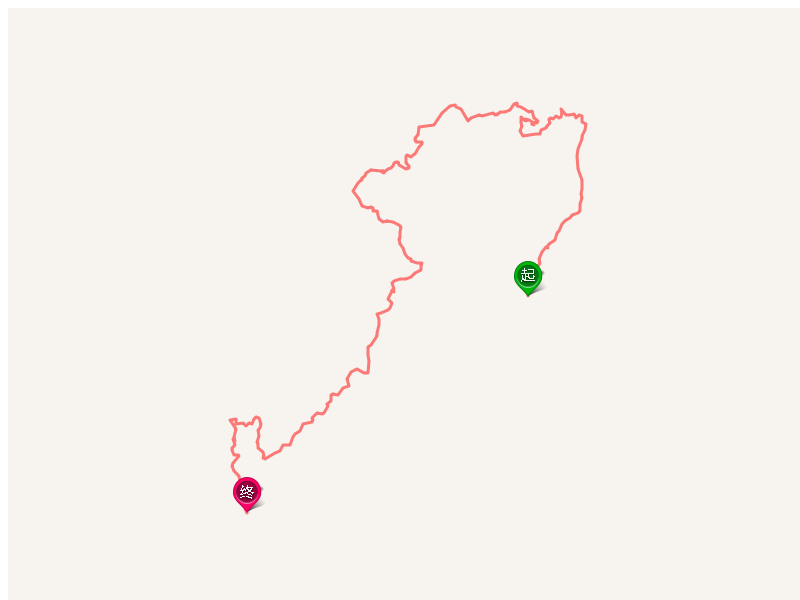Tap the red end marker 终
800x600 pixels.
[247, 492]
